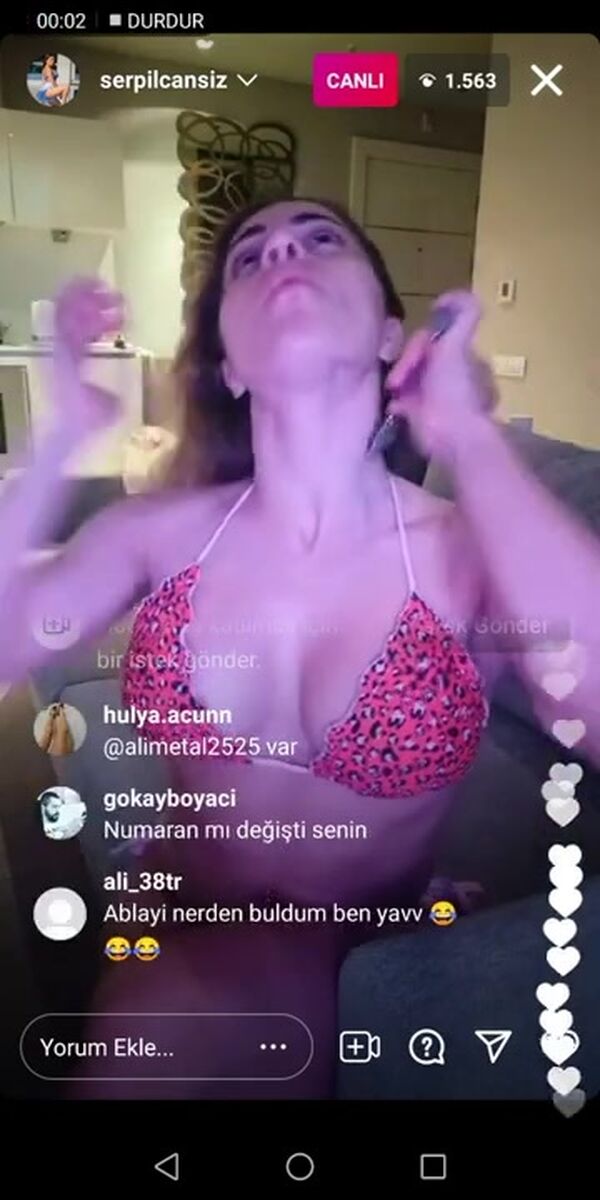The width and height of the screenshot is (600, 1200).
Task: Request to join live video
Action: point(359,1047)
